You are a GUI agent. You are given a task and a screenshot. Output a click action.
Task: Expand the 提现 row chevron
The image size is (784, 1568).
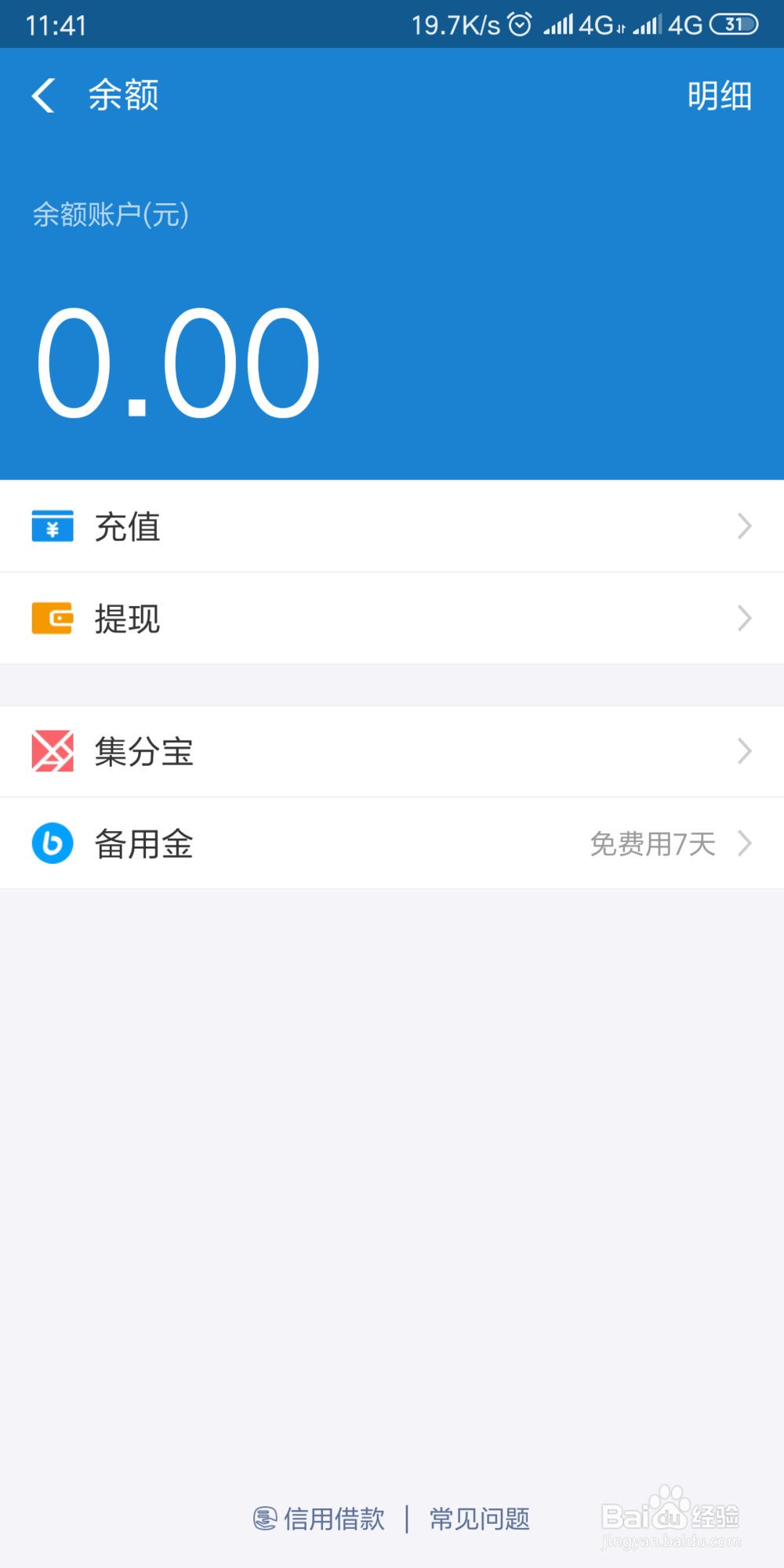click(744, 619)
